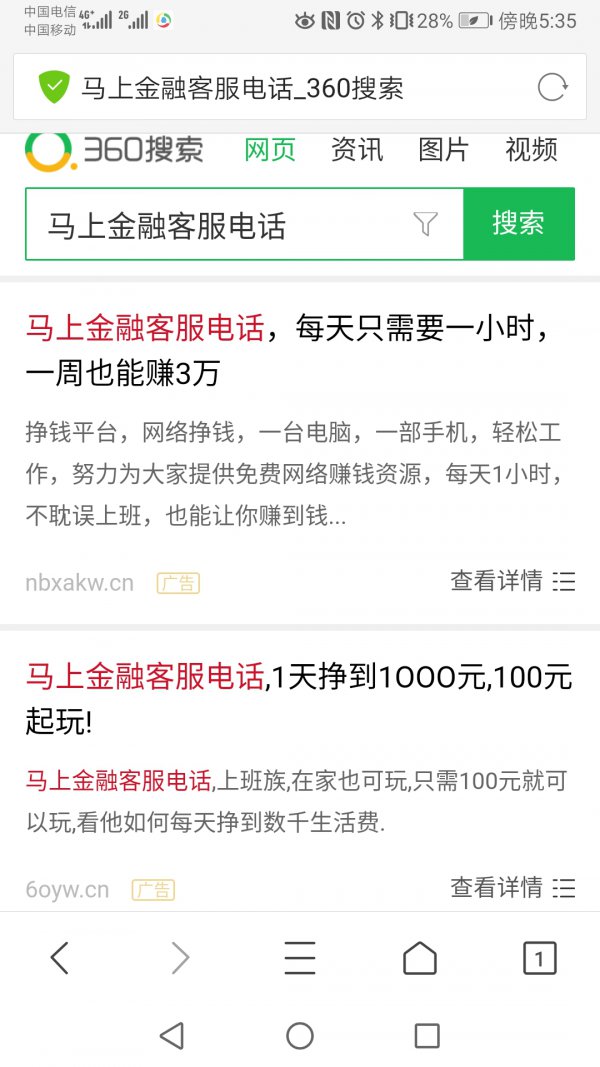Go to the browser home page
Image resolution: width=600 pixels, height=1067 pixels.
(420, 958)
